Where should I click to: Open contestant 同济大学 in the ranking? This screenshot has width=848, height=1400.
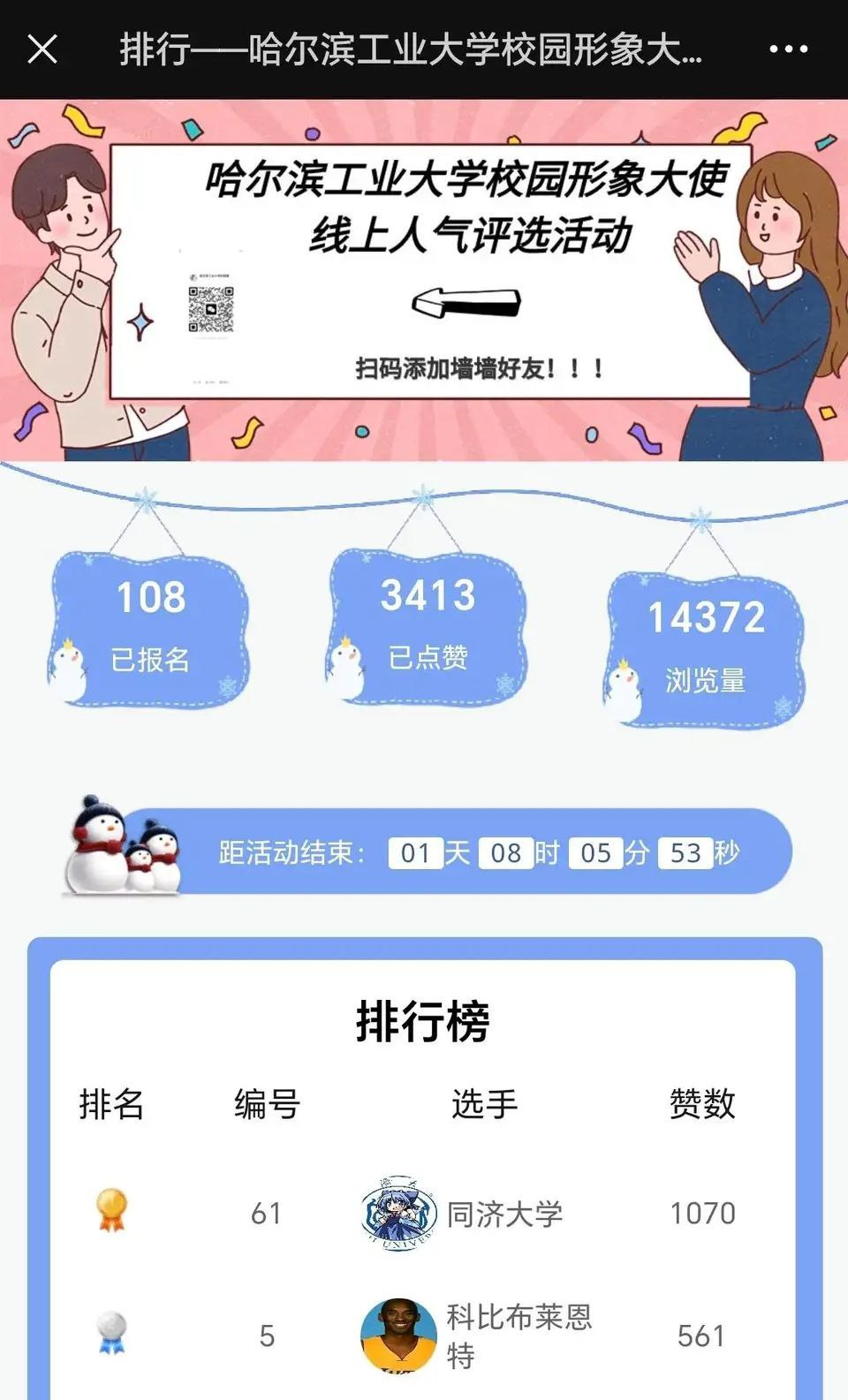click(x=424, y=1214)
